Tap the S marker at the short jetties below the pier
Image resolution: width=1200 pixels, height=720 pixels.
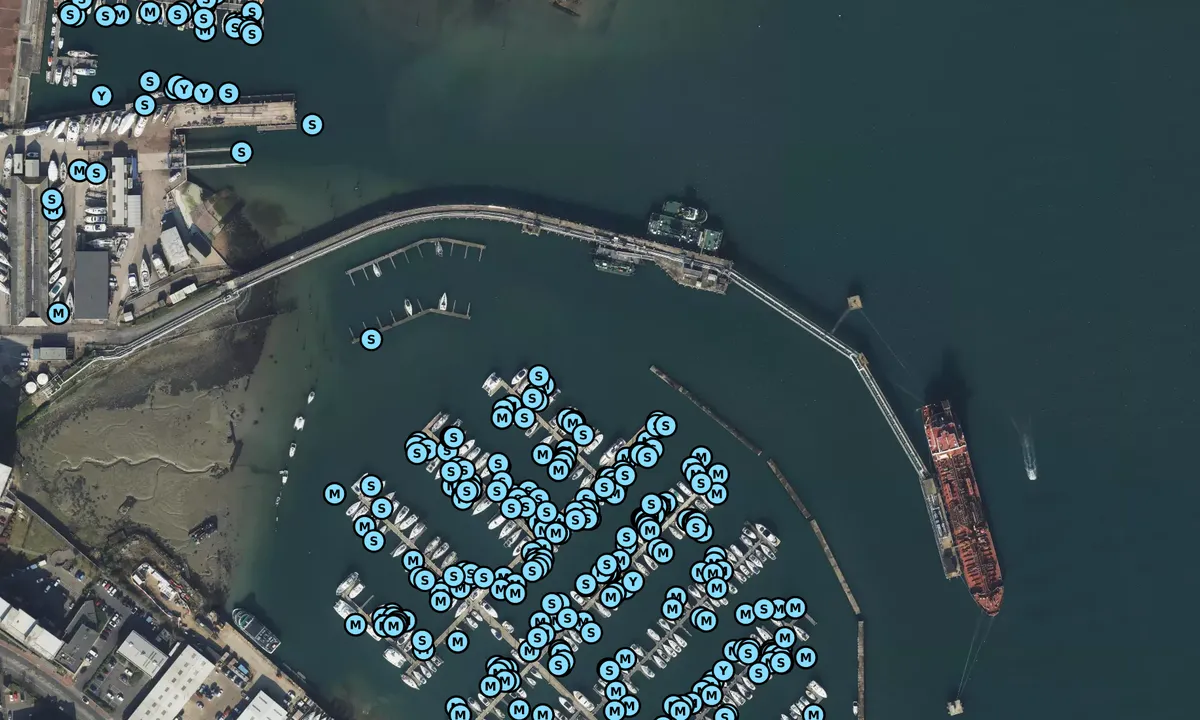(x=241, y=152)
